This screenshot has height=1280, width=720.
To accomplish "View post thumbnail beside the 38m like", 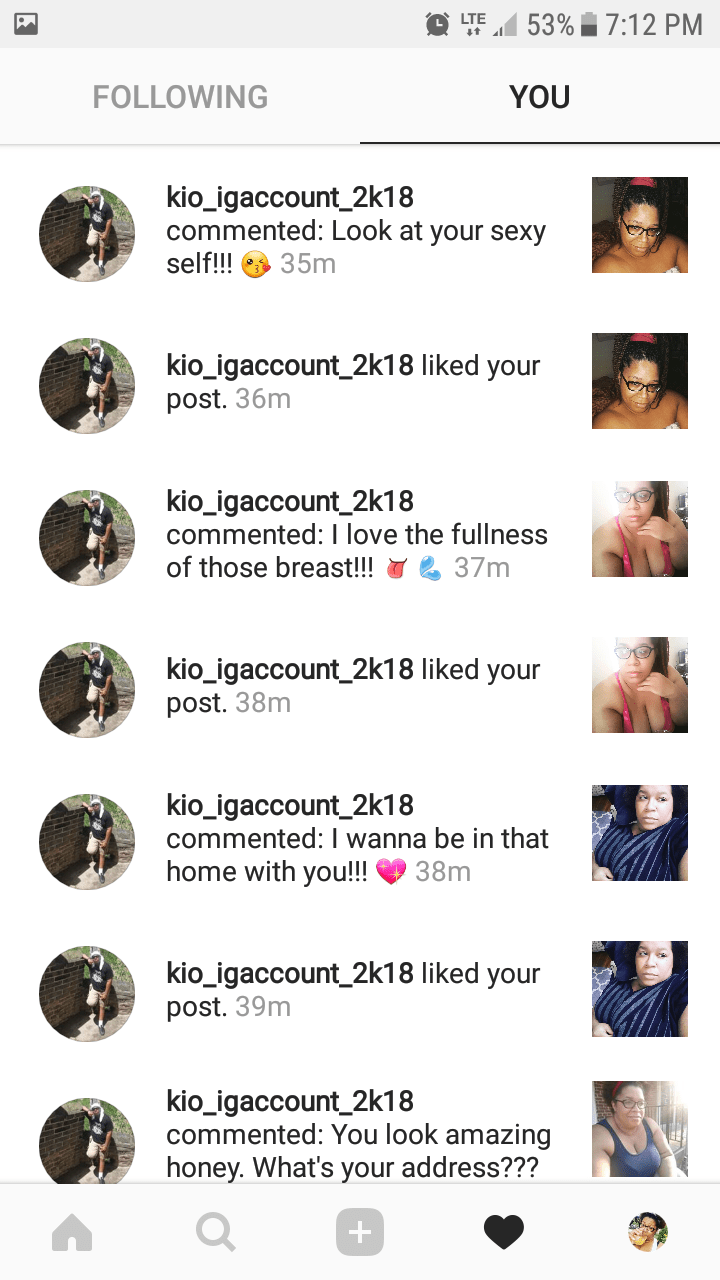I will [640, 685].
